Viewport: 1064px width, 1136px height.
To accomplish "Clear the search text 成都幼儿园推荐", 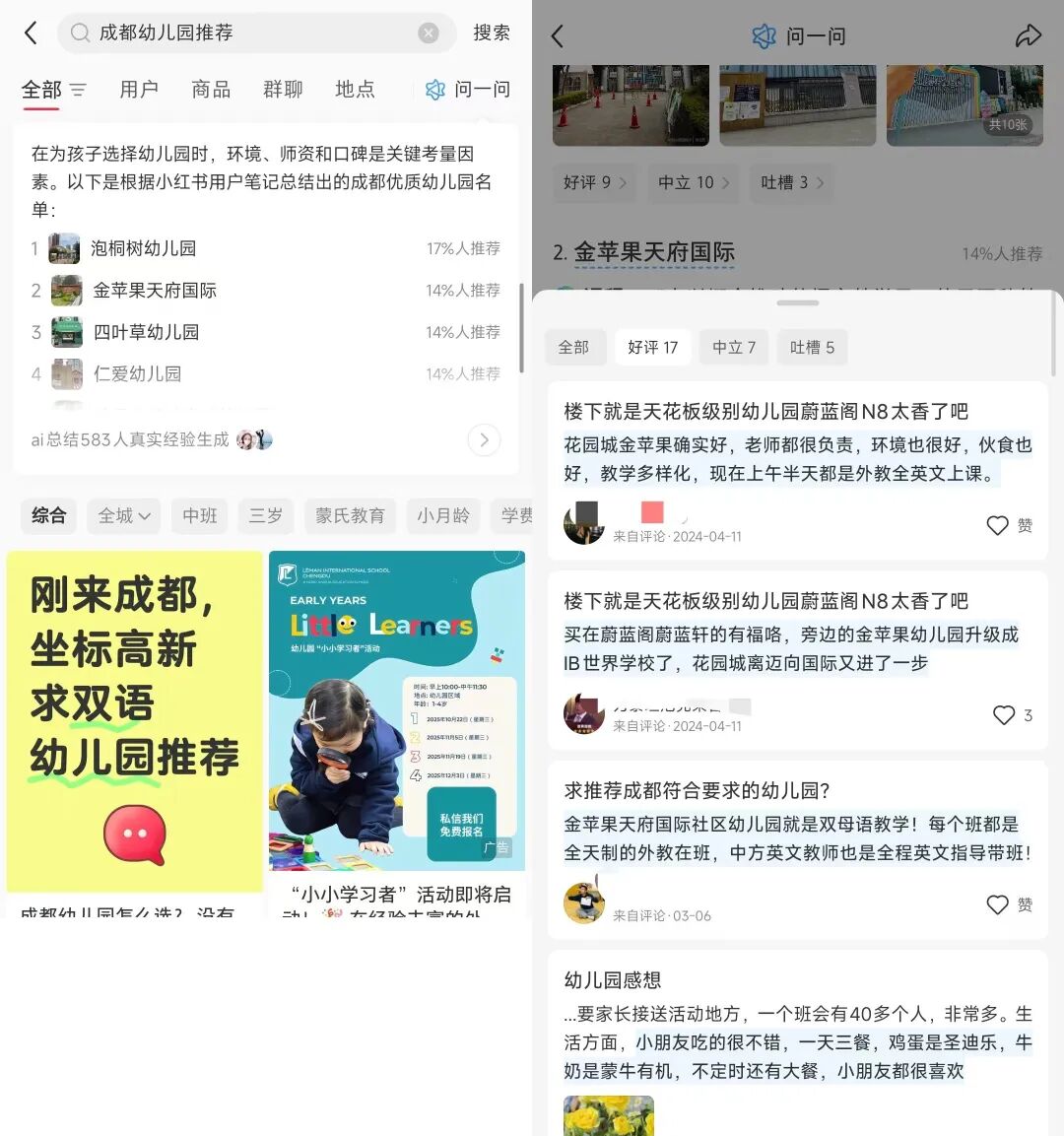I will (x=428, y=33).
